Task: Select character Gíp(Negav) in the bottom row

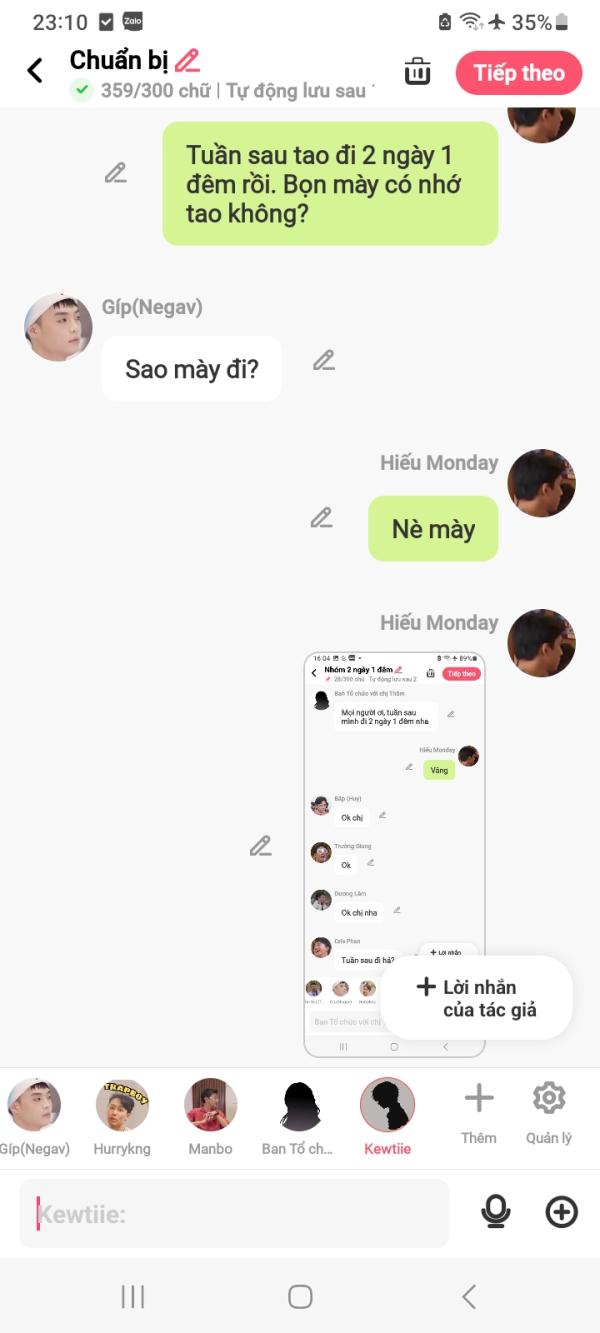Action: [34, 1118]
